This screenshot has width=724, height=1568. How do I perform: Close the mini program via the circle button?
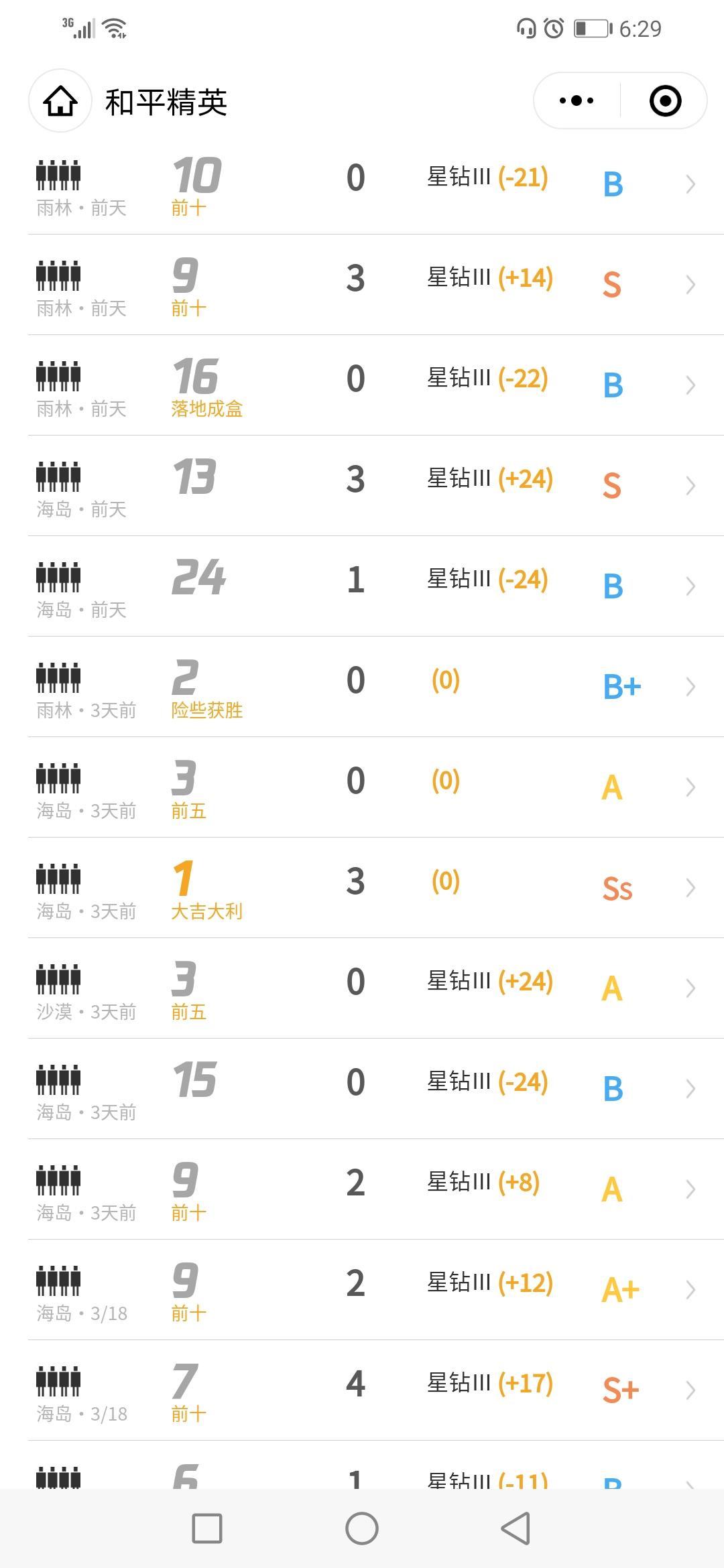coord(665,101)
